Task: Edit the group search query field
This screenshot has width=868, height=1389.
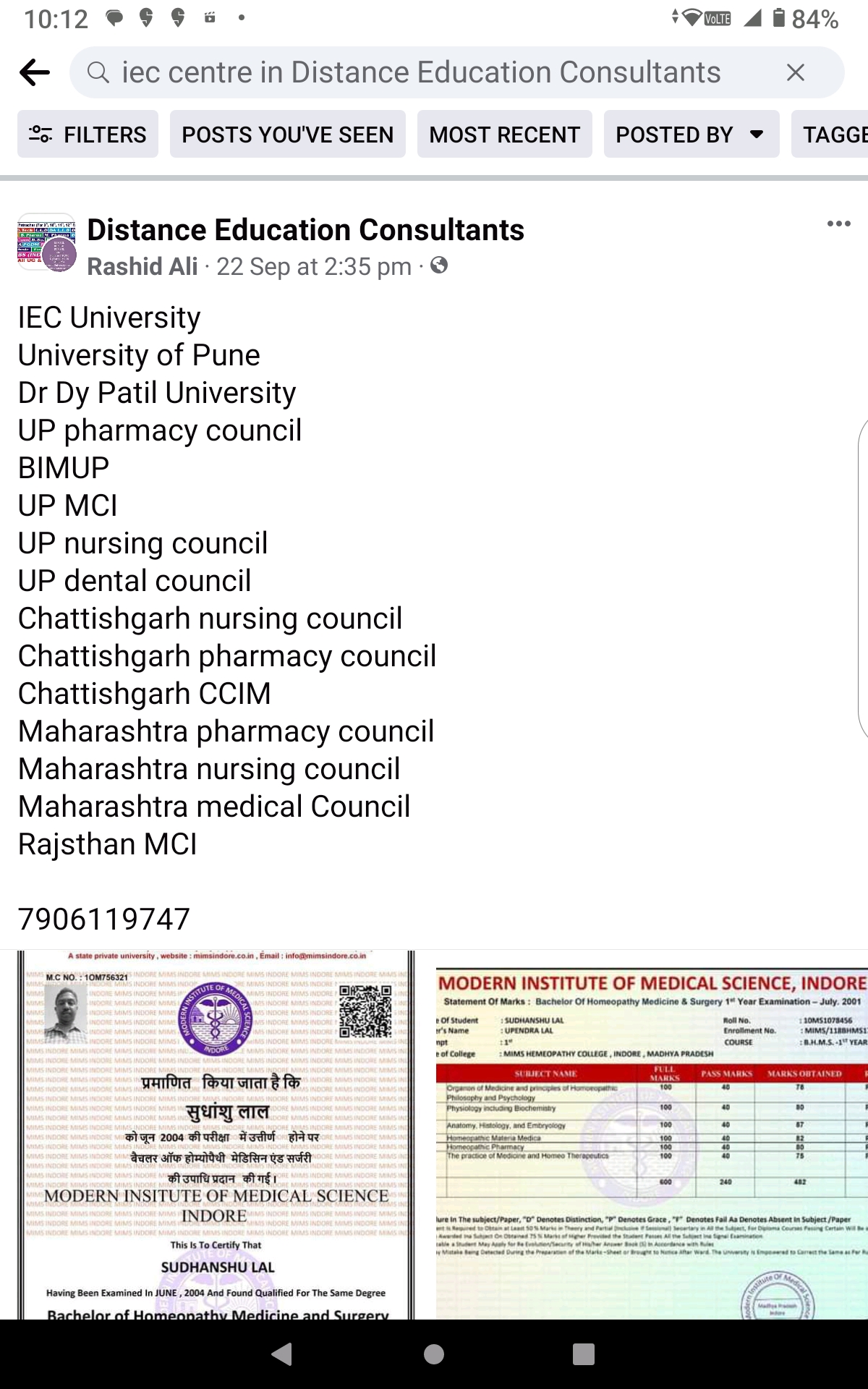Action: (420, 72)
